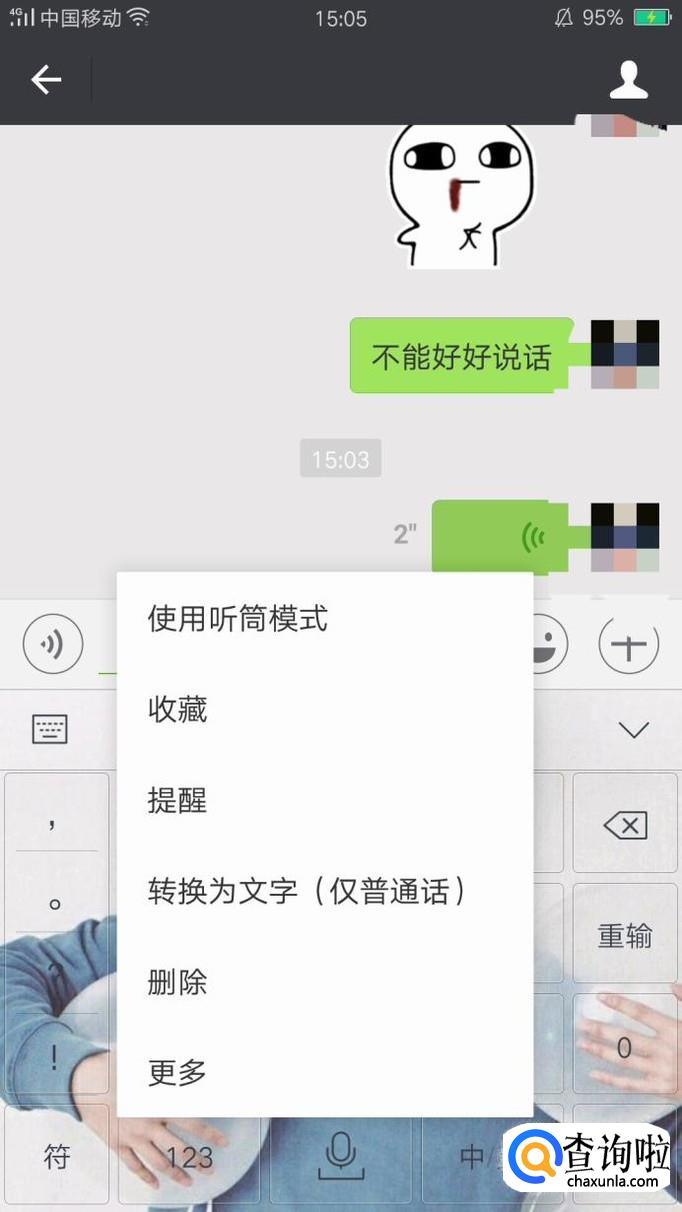This screenshot has width=682, height=1212.
Task: Hit the keyboard backspace key
Action: [626, 825]
